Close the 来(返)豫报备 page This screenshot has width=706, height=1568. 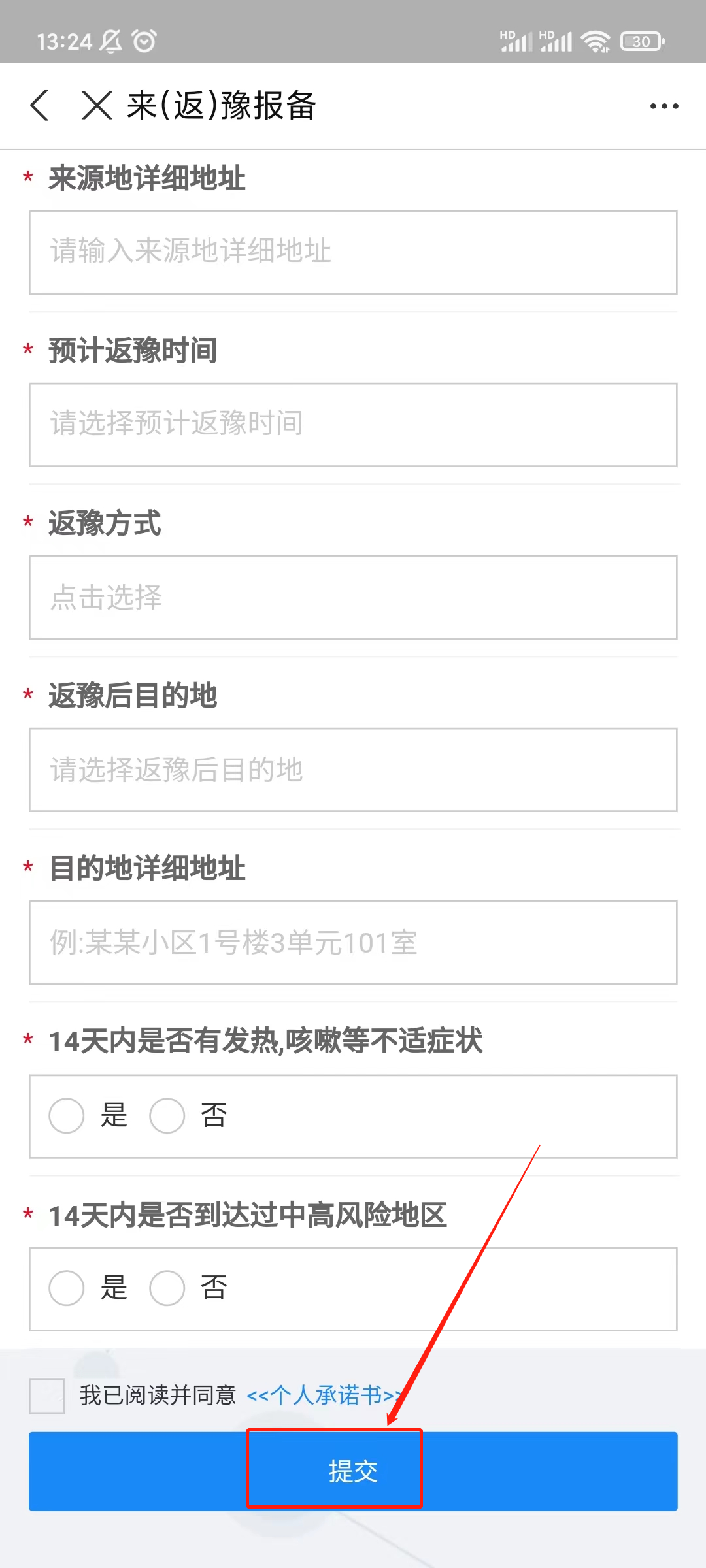[x=97, y=106]
